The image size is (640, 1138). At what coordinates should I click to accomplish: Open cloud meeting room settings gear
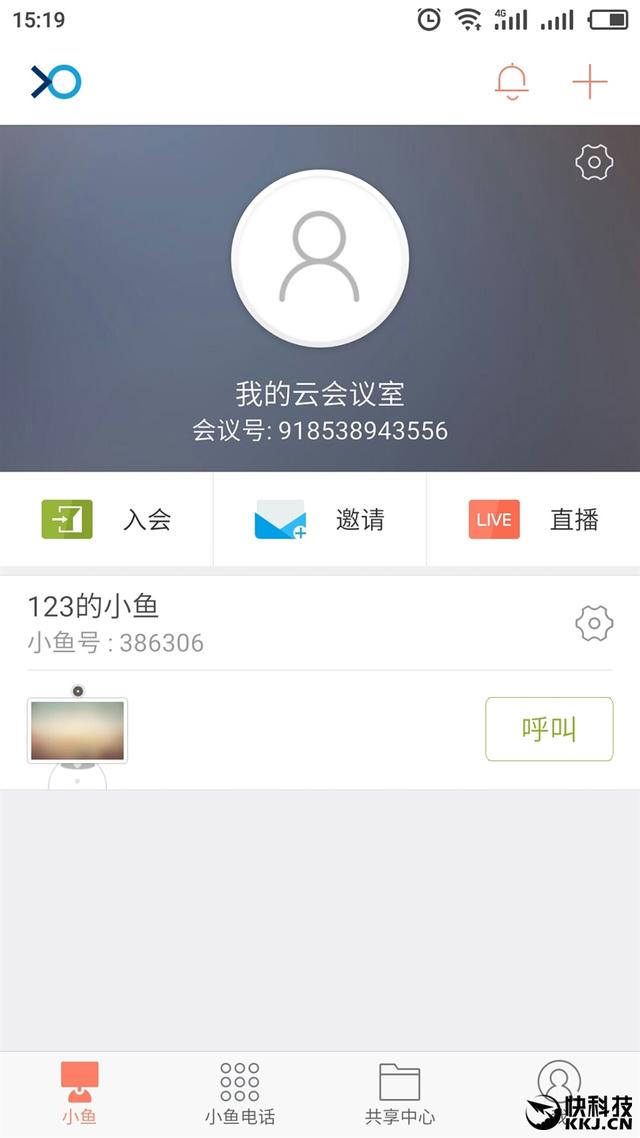(594, 162)
